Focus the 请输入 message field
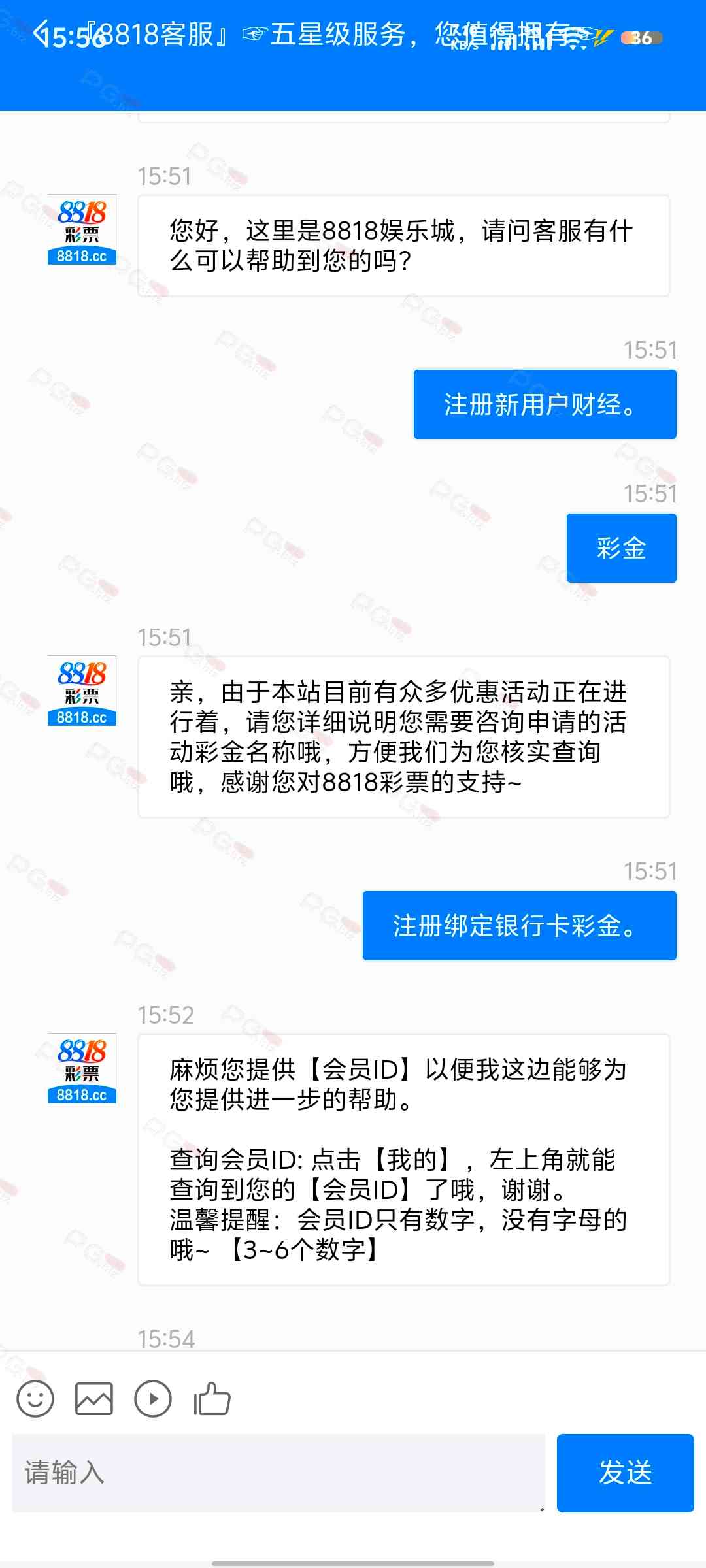Viewport: 706px width, 1568px height. pos(278,1473)
